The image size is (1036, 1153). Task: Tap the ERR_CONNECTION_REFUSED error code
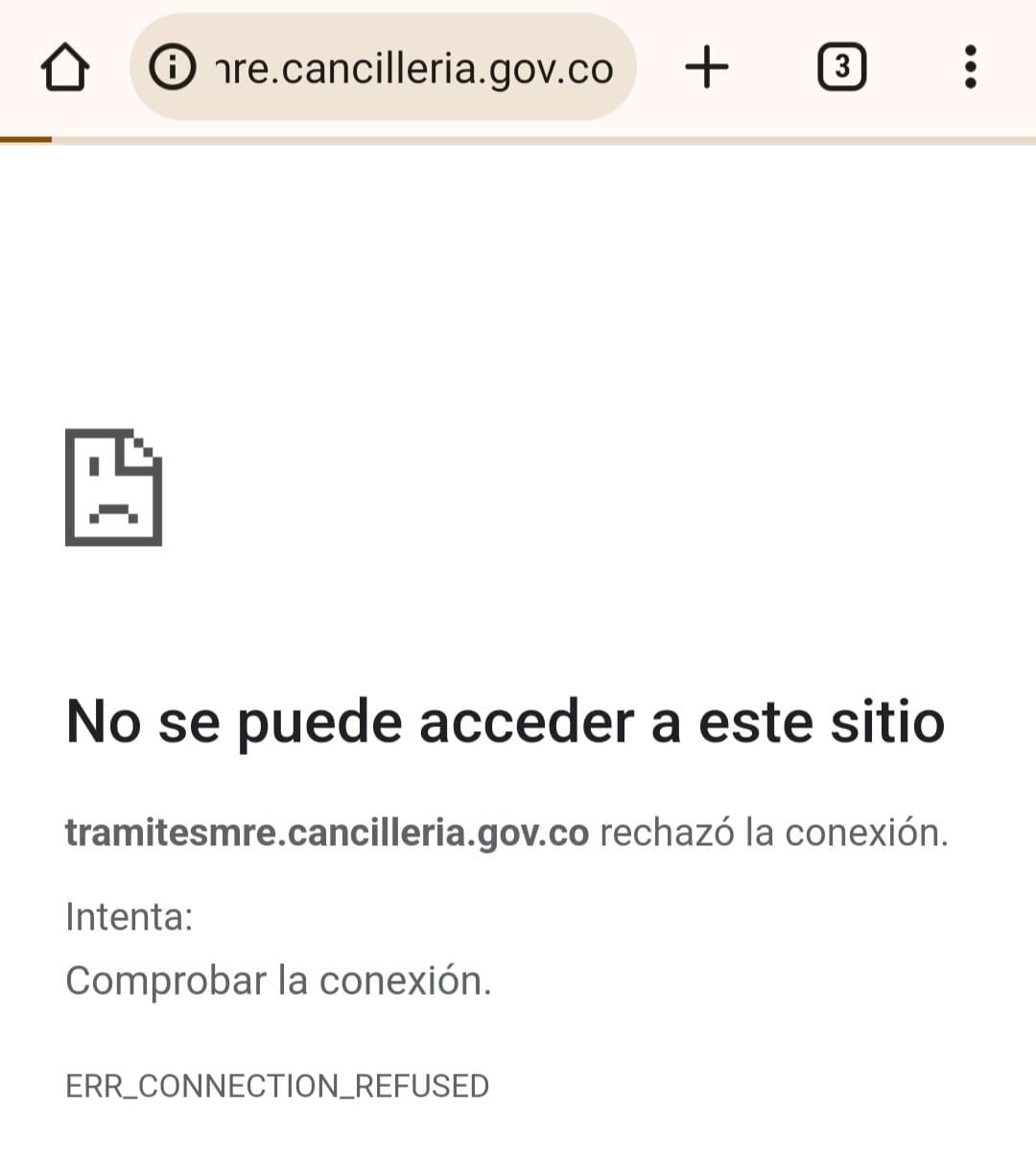276,1085
